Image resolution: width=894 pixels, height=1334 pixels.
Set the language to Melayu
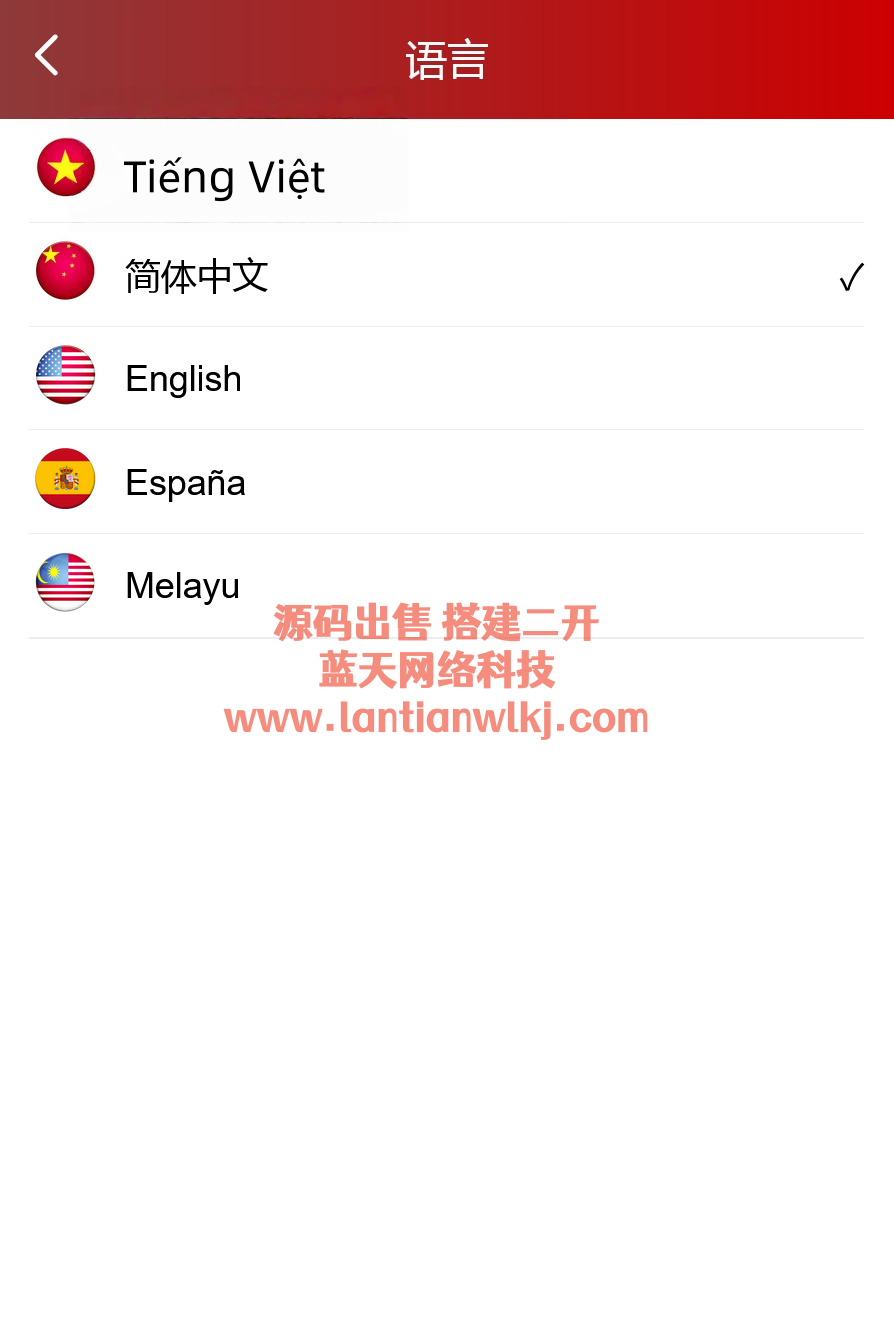(x=183, y=585)
